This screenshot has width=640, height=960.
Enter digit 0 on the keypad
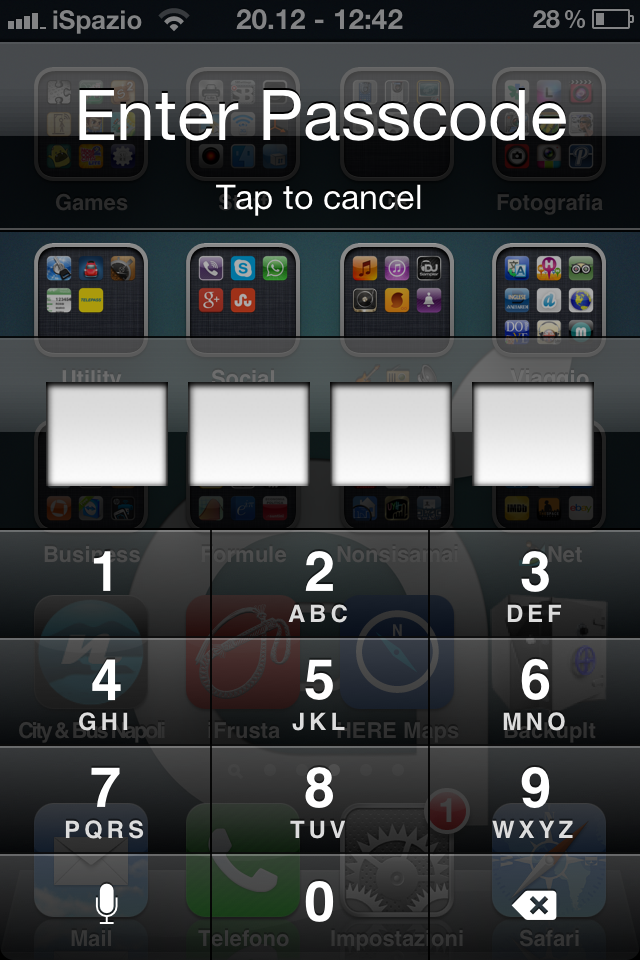(319, 905)
